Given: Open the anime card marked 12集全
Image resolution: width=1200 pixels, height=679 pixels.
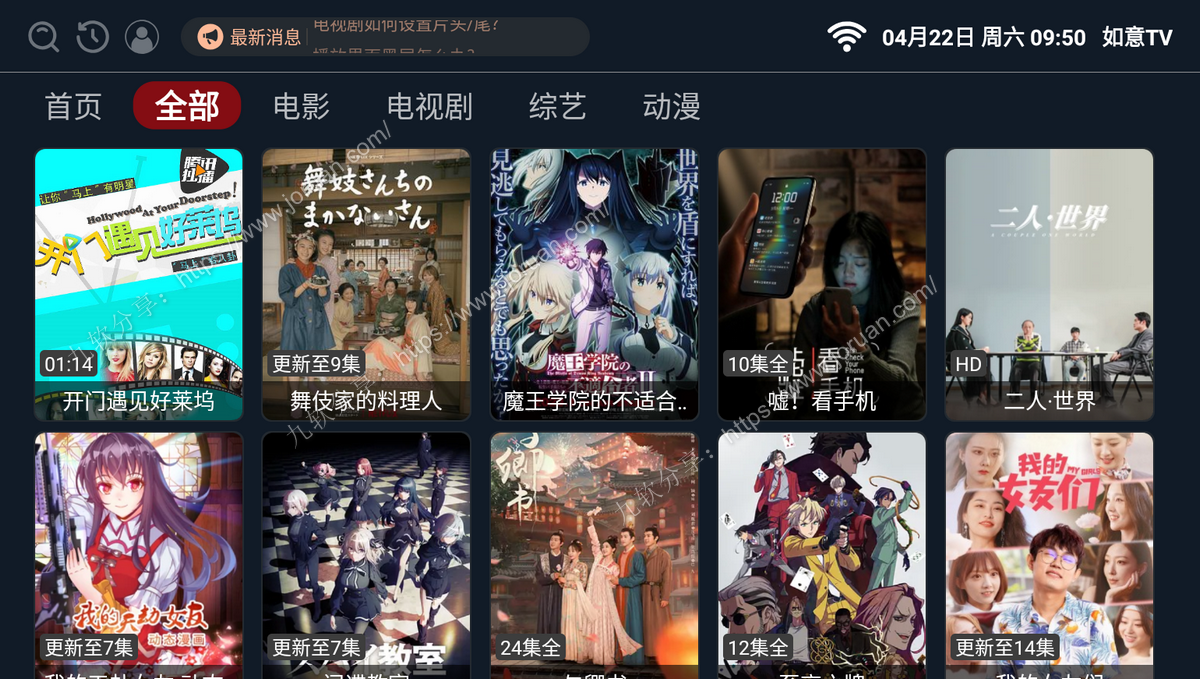Looking at the screenshot, I should (x=822, y=555).
